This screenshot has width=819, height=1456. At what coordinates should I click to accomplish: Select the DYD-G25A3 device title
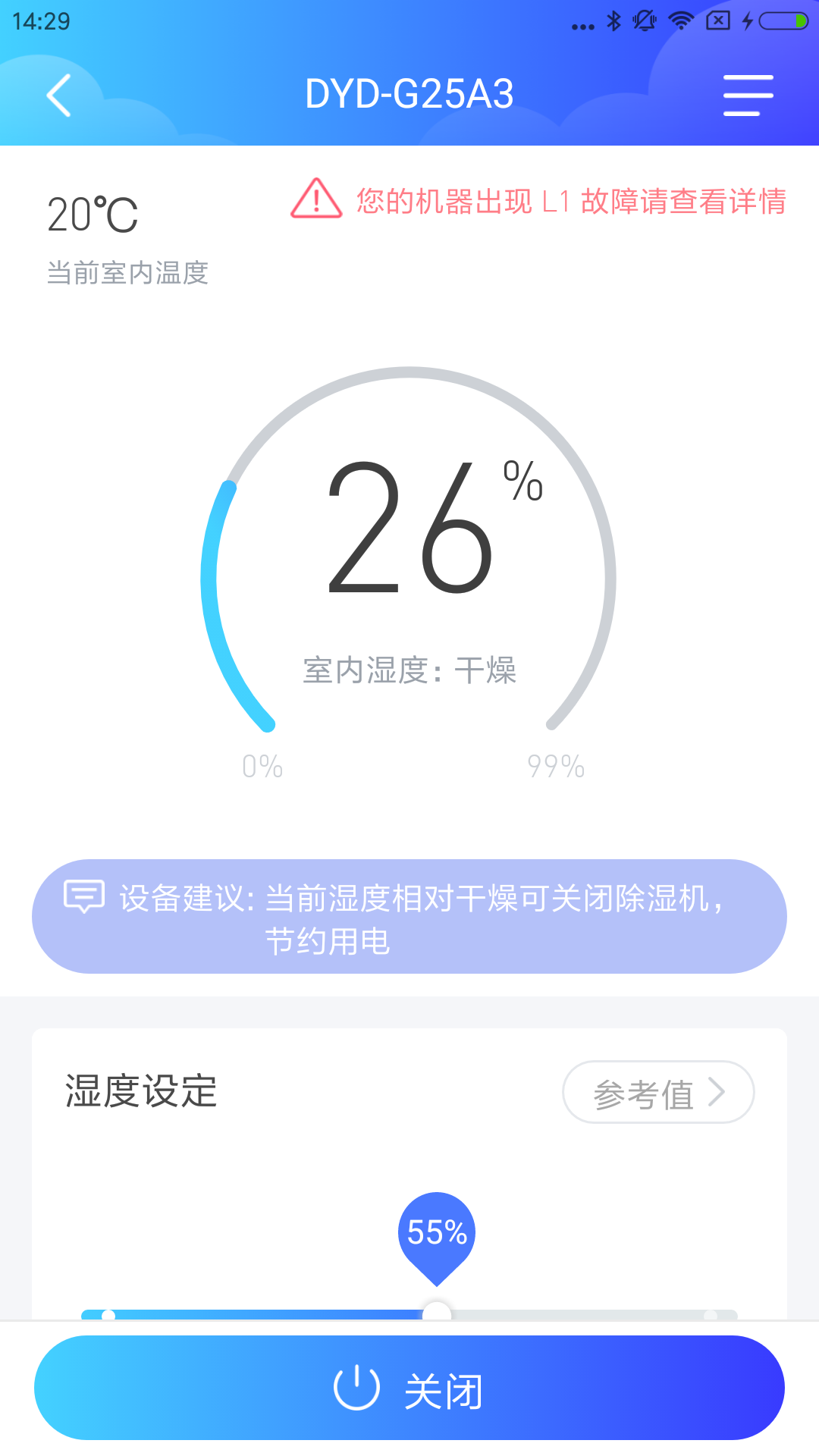[x=409, y=93]
